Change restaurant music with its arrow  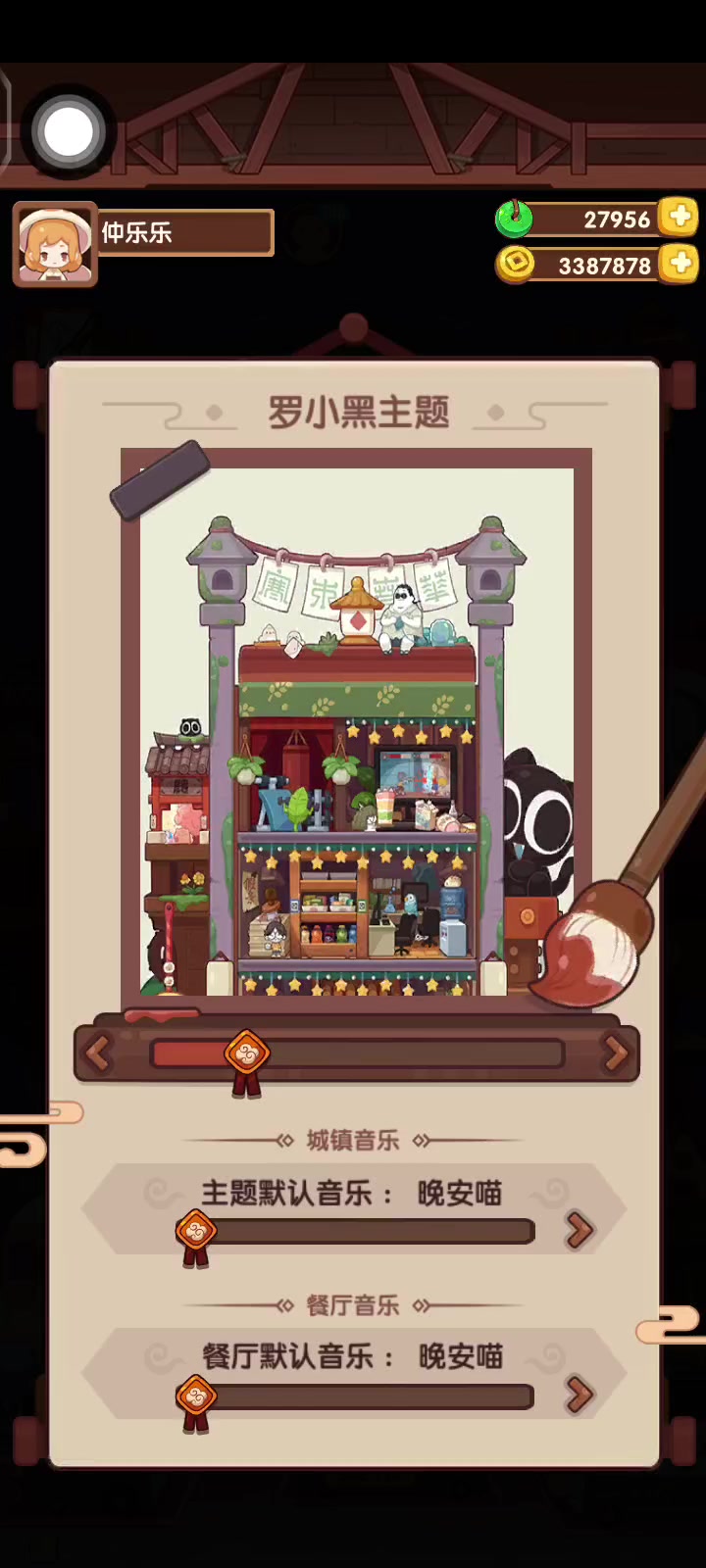pyautogui.click(x=580, y=1395)
